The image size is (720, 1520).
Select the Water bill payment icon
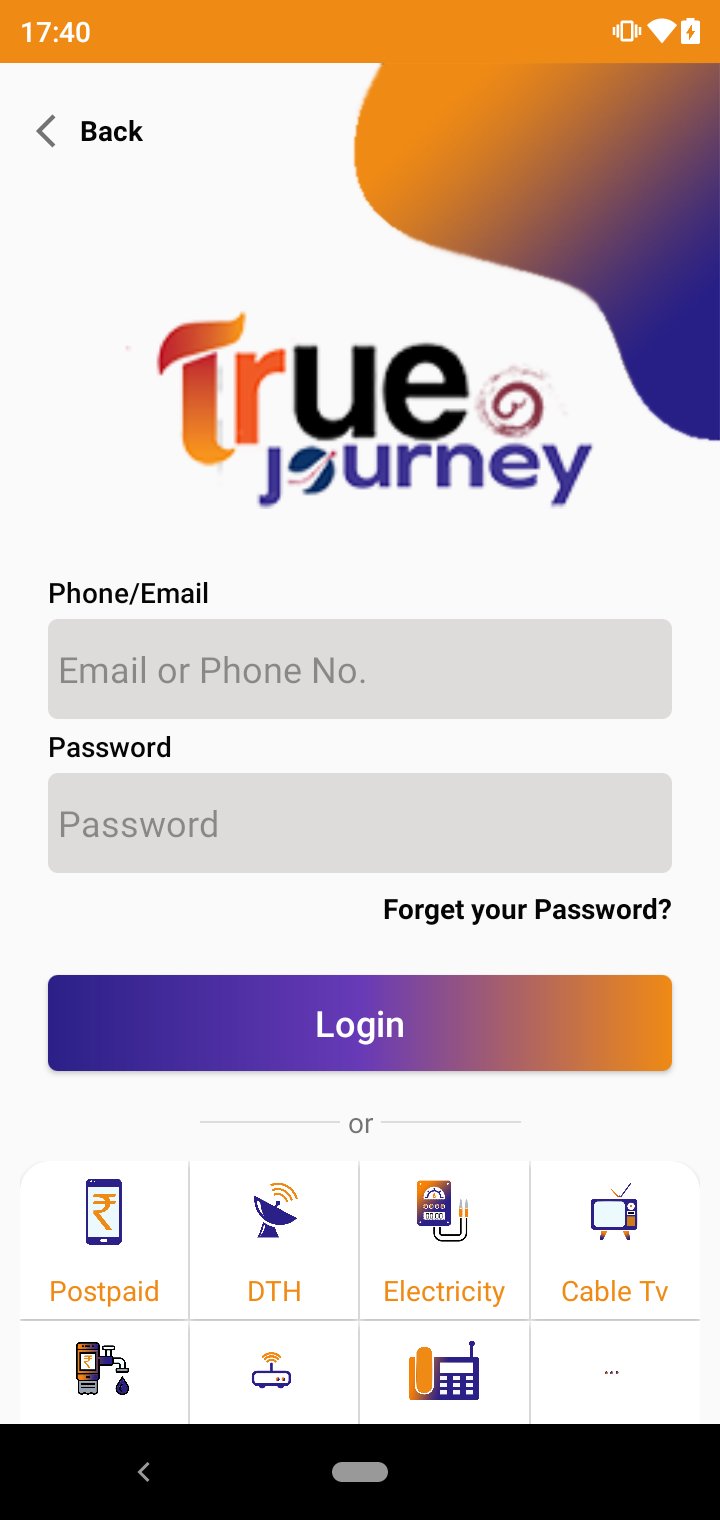point(104,1370)
